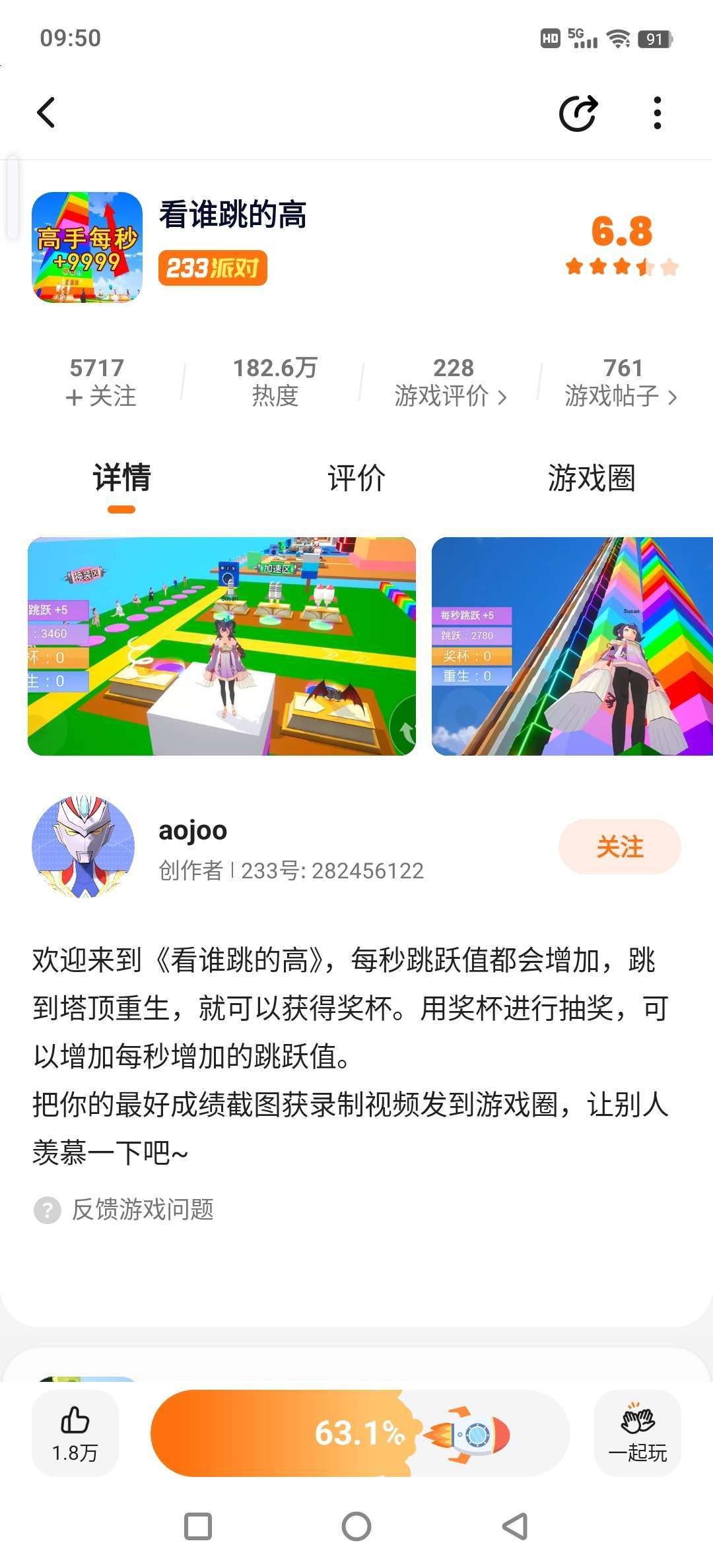View first gameplay screenshot with 加速区
The width and height of the screenshot is (713, 1568).
click(x=222, y=646)
